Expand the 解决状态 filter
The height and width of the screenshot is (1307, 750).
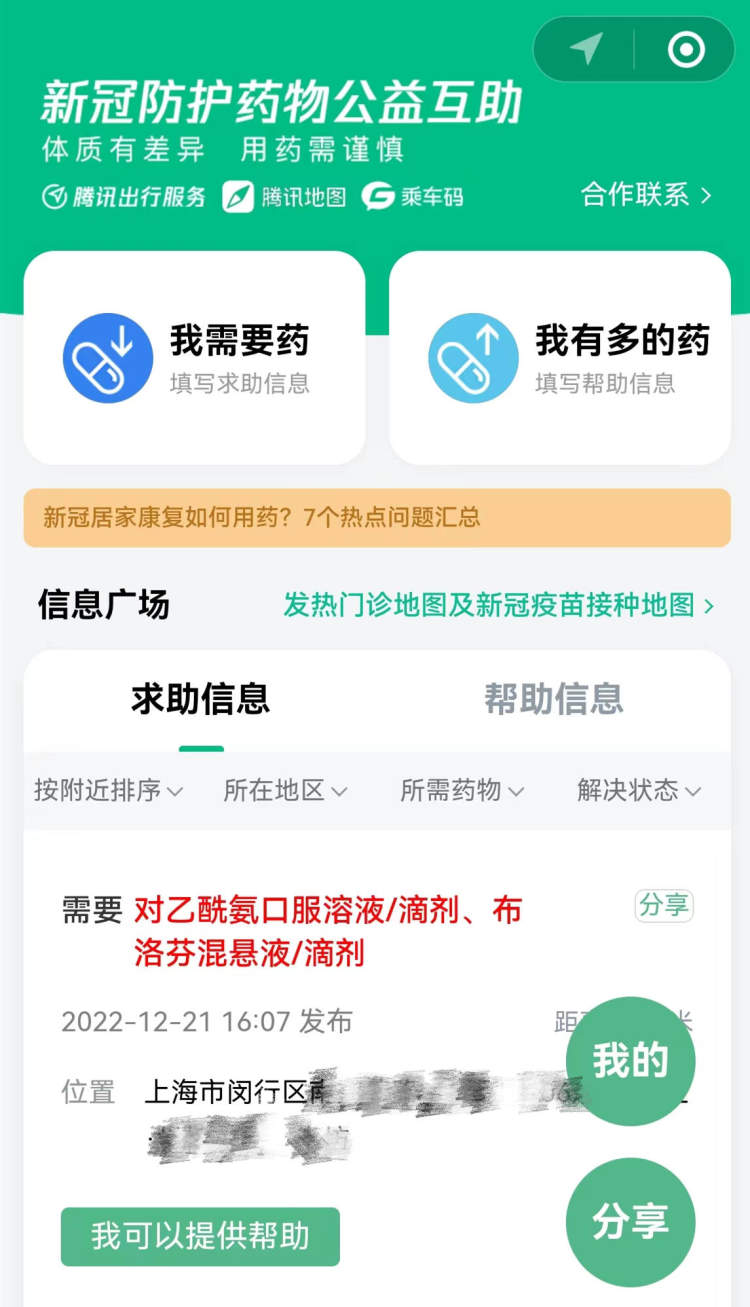[x=639, y=790]
